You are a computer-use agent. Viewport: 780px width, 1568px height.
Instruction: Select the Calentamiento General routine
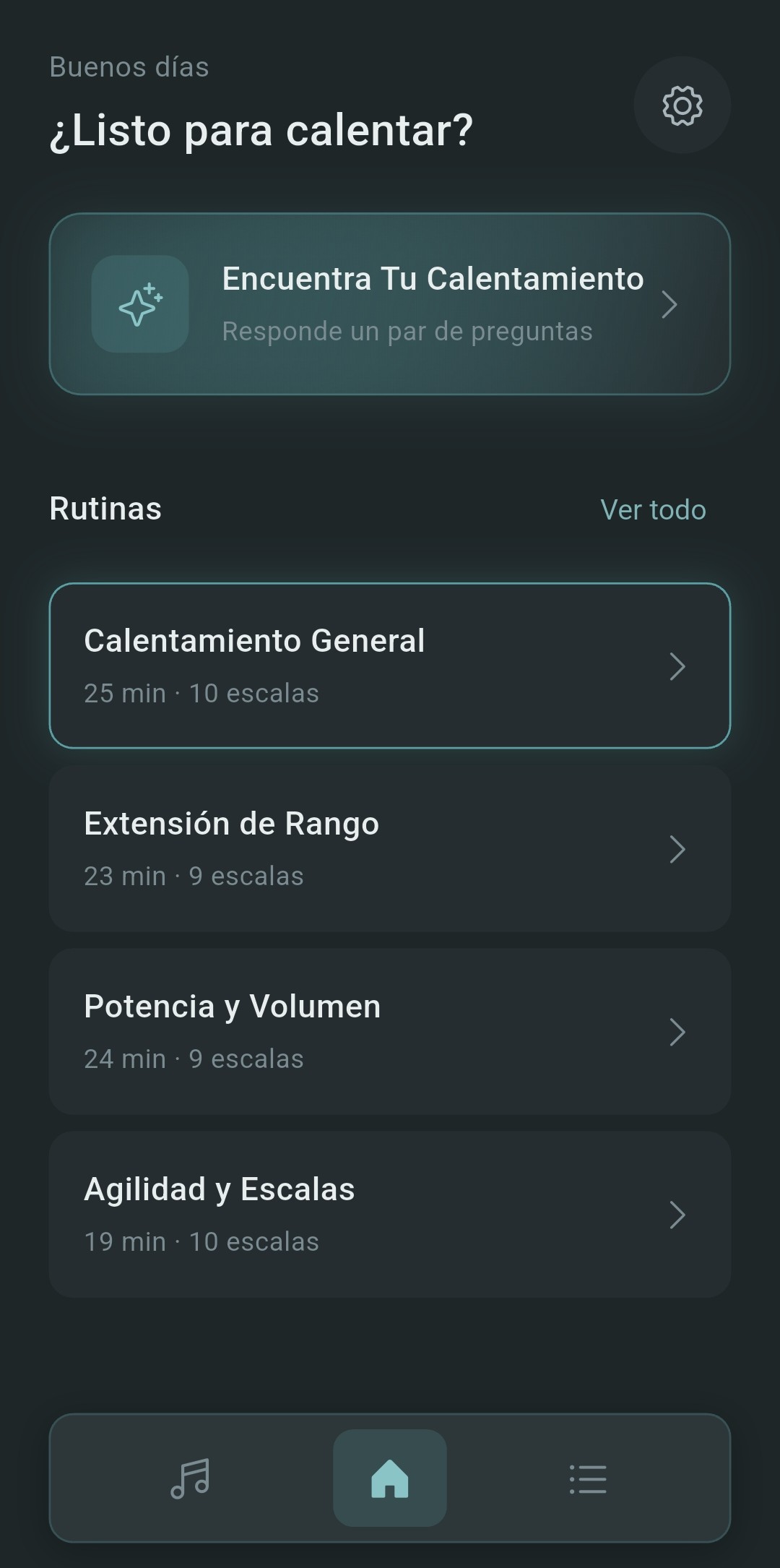click(390, 665)
